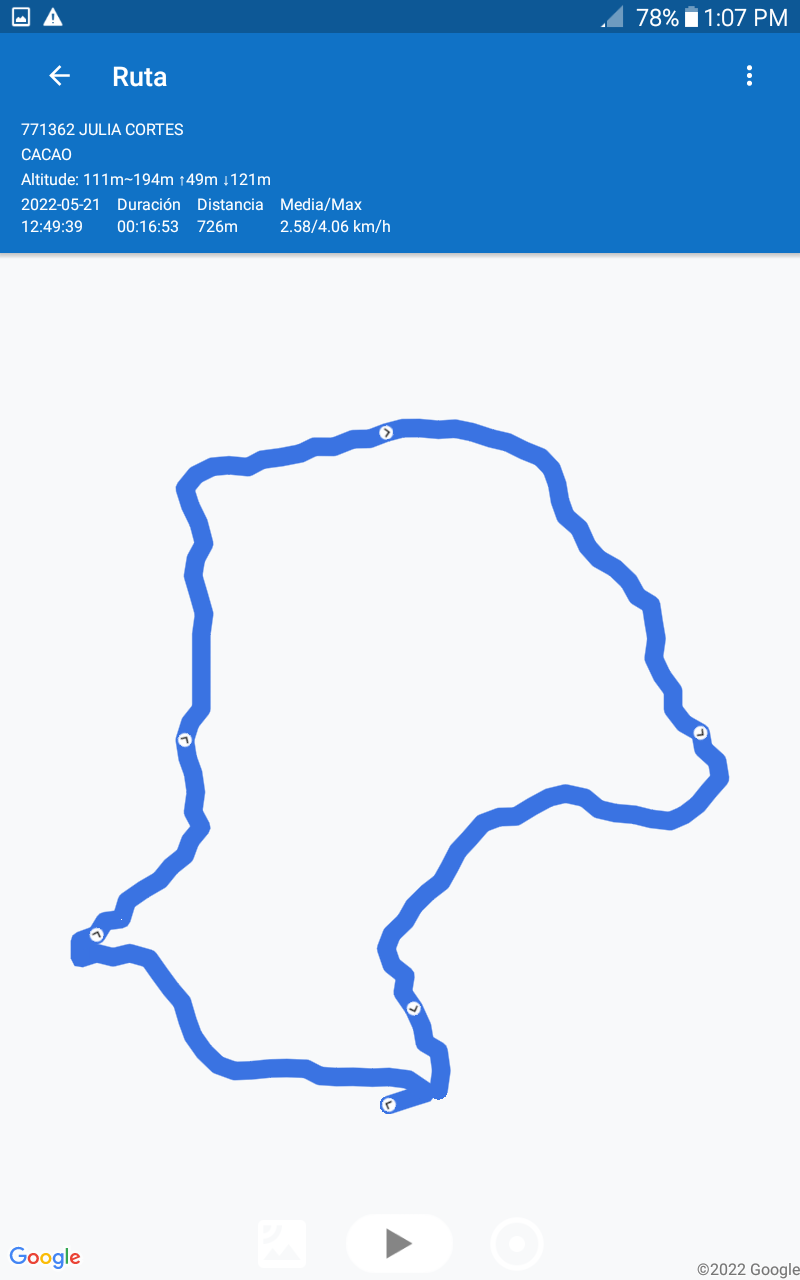The height and width of the screenshot is (1280, 800).
Task: Tap the target circle icon
Action: tap(517, 1244)
